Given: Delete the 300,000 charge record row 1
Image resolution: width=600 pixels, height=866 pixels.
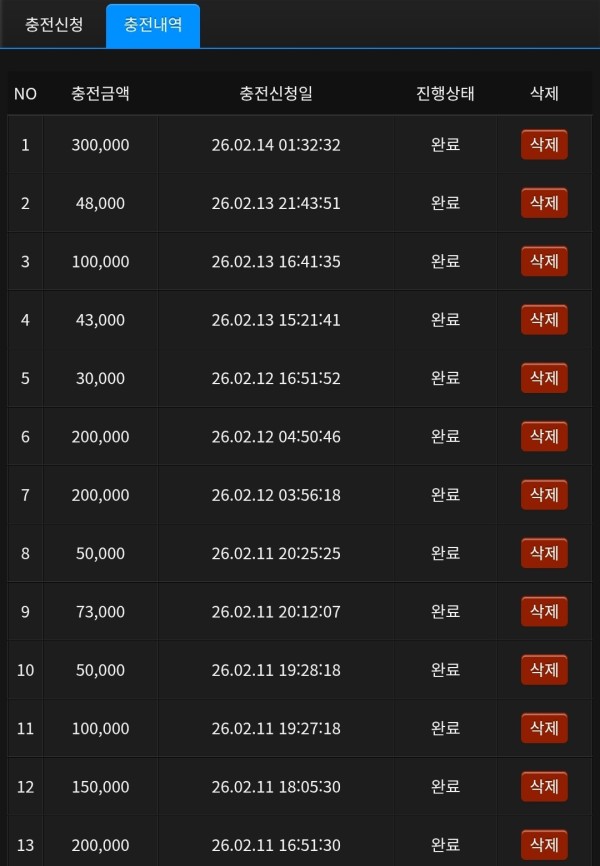Looking at the screenshot, I should coord(544,145).
